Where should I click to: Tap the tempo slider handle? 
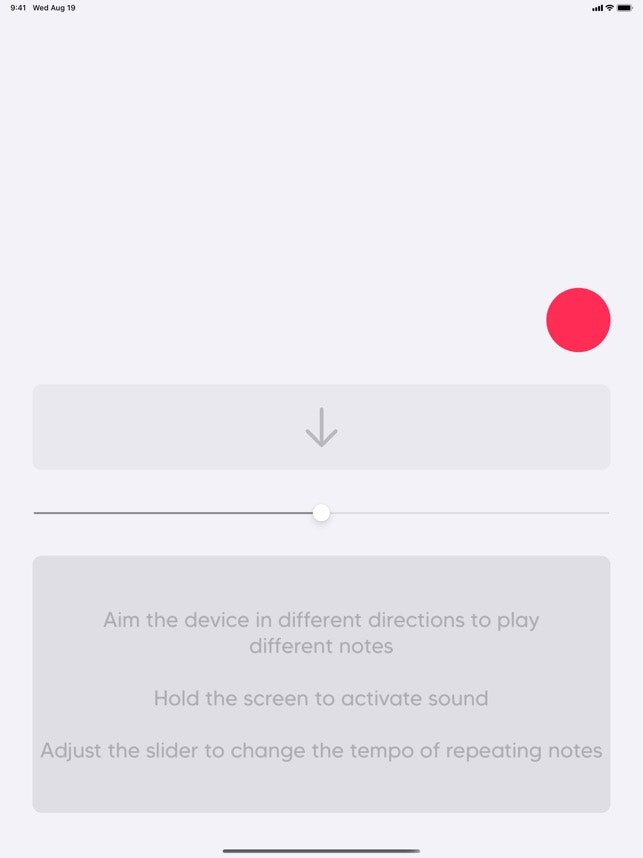[321, 513]
